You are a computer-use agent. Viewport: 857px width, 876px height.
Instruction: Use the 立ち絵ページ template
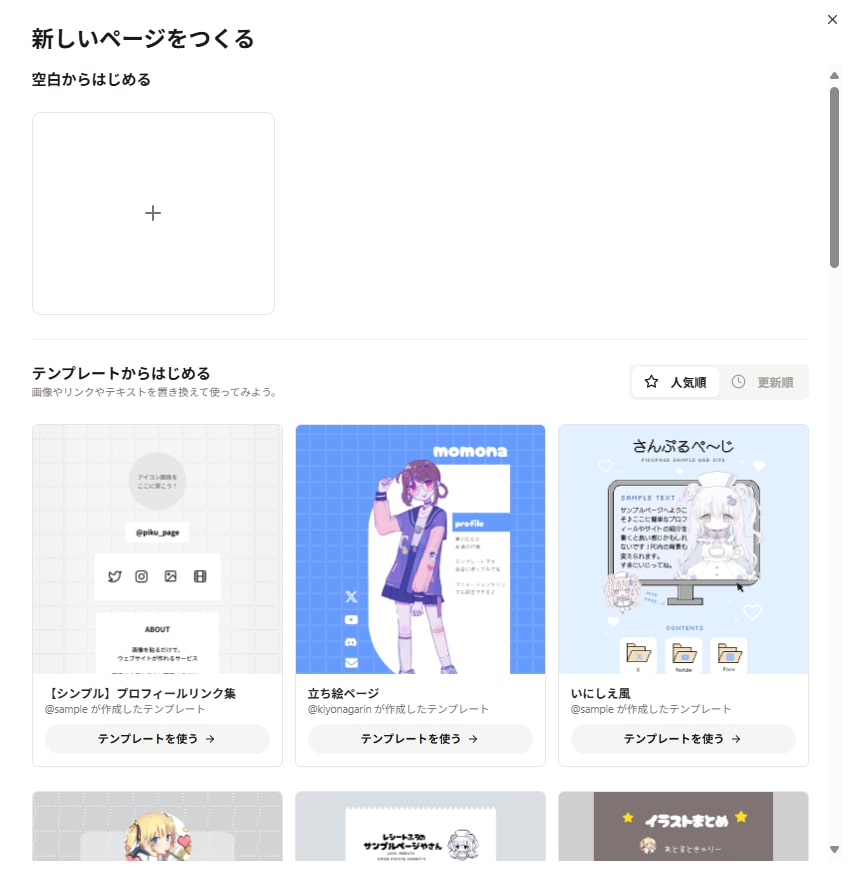click(x=420, y=739)
